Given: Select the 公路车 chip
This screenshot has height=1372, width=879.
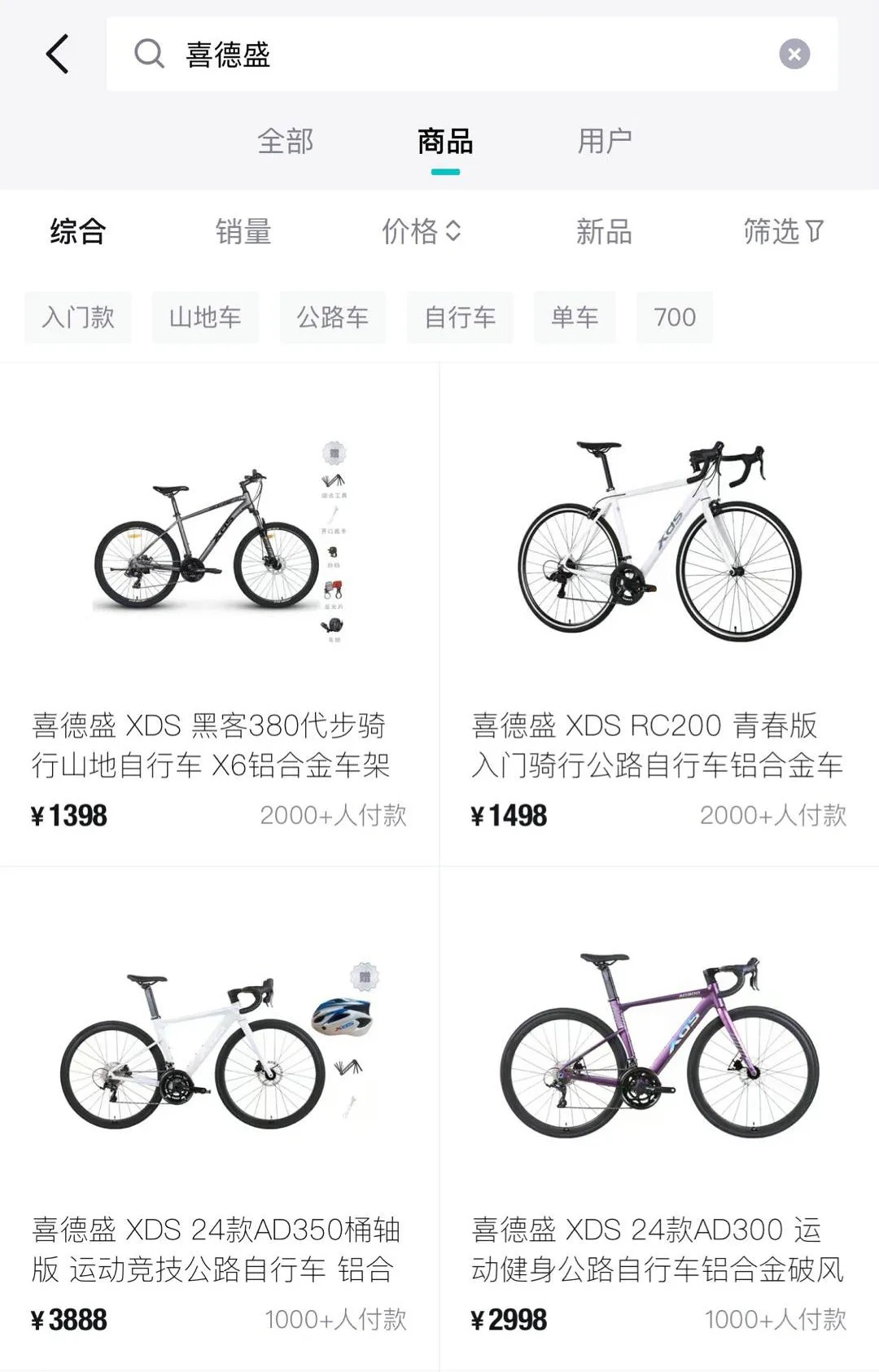Looking at the screenshot, I should [x=333, y=318].
